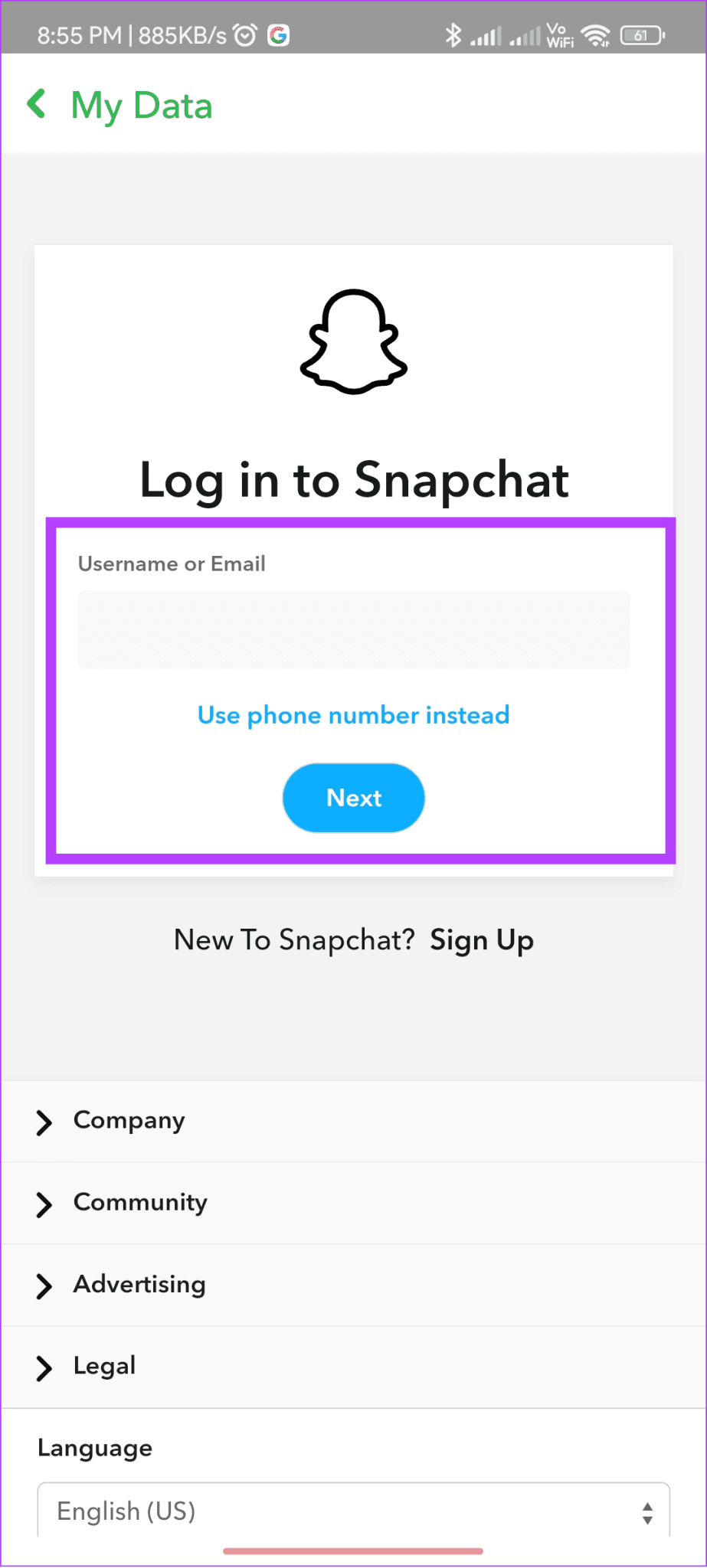Click the back arrow next to My Data
This screenshot has height=1568, width=707.
pos(36,104)
